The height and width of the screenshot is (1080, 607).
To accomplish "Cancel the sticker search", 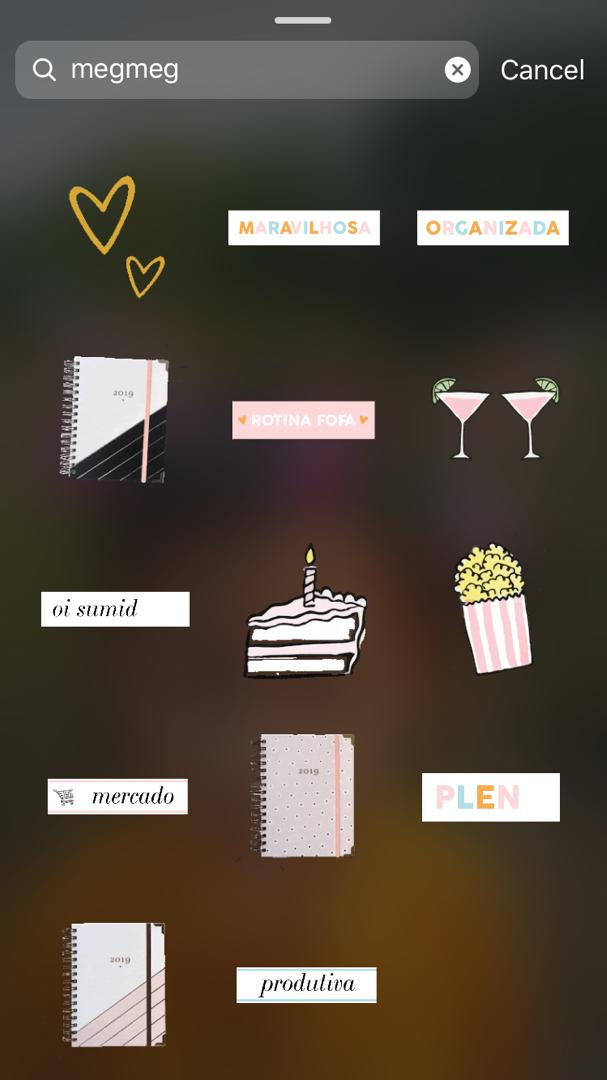I will point(542,70).
